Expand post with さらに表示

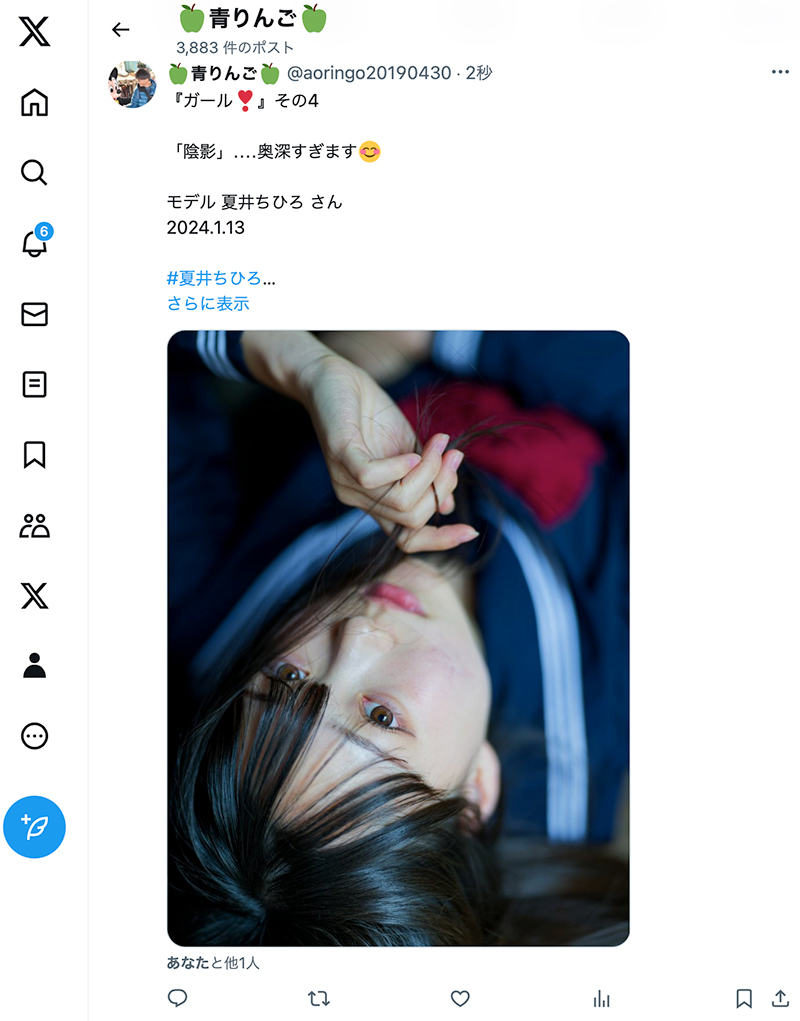click(208, 303)
